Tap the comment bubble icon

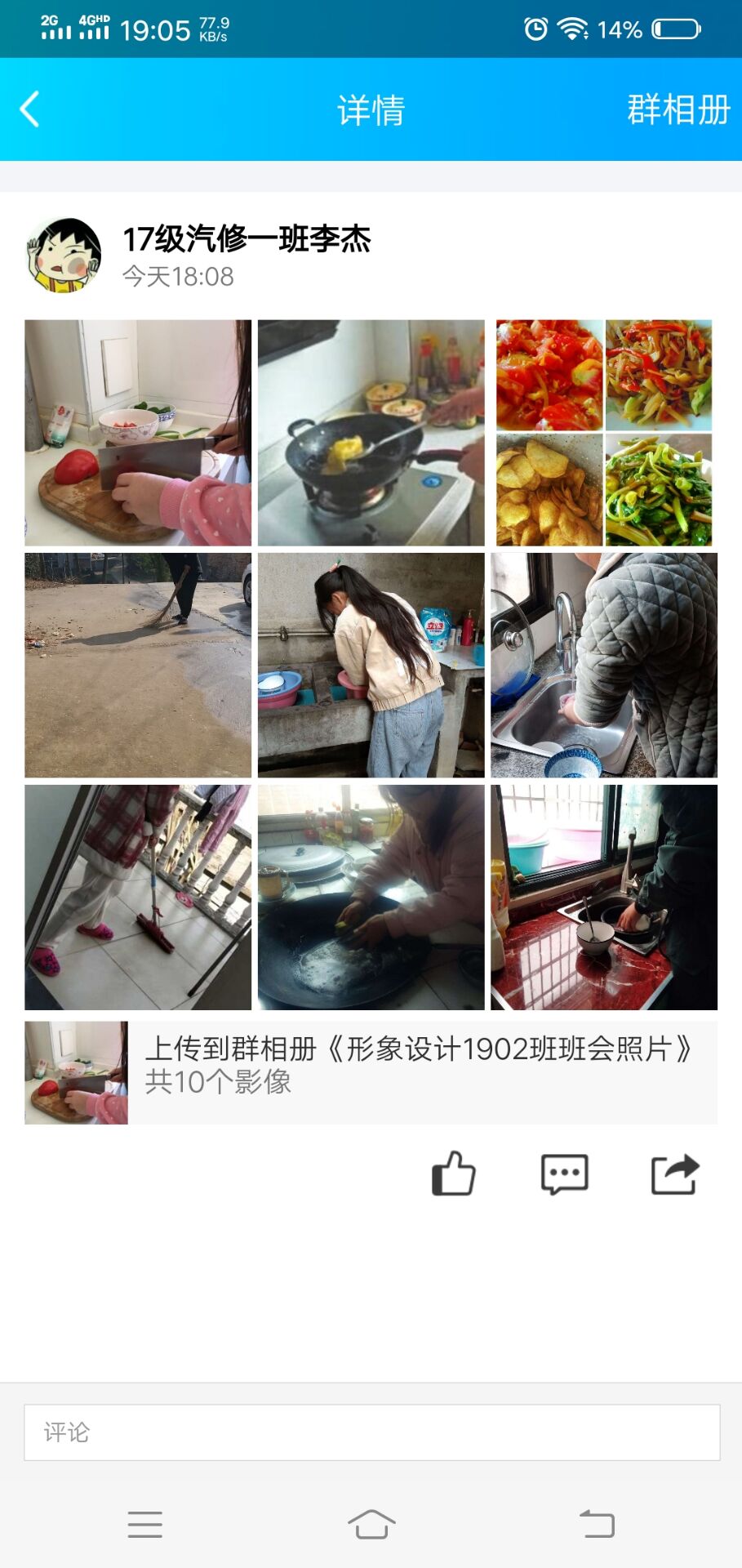[x=564, y=1174]
